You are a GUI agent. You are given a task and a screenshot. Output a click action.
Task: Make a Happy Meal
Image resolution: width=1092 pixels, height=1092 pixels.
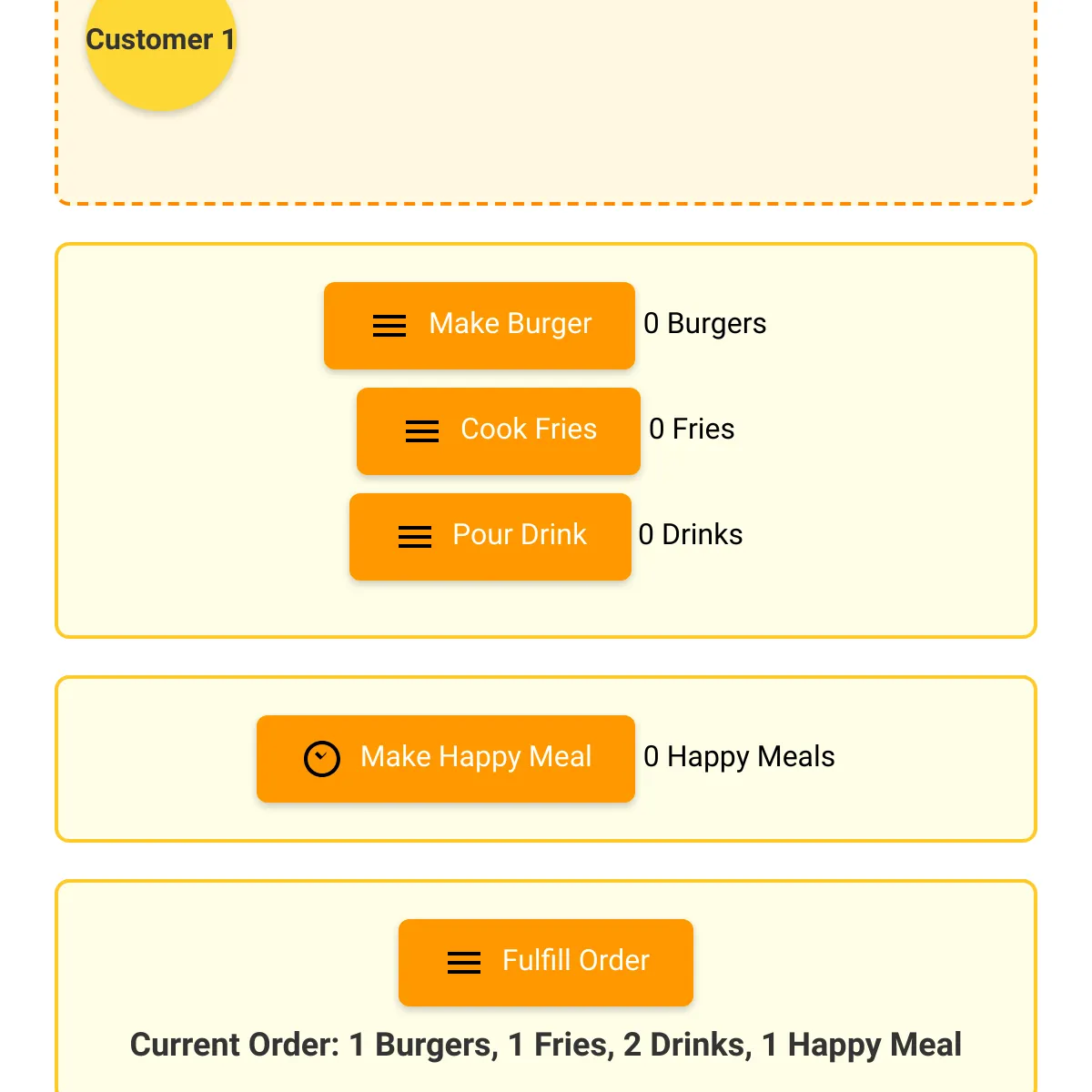pos(446,759)
